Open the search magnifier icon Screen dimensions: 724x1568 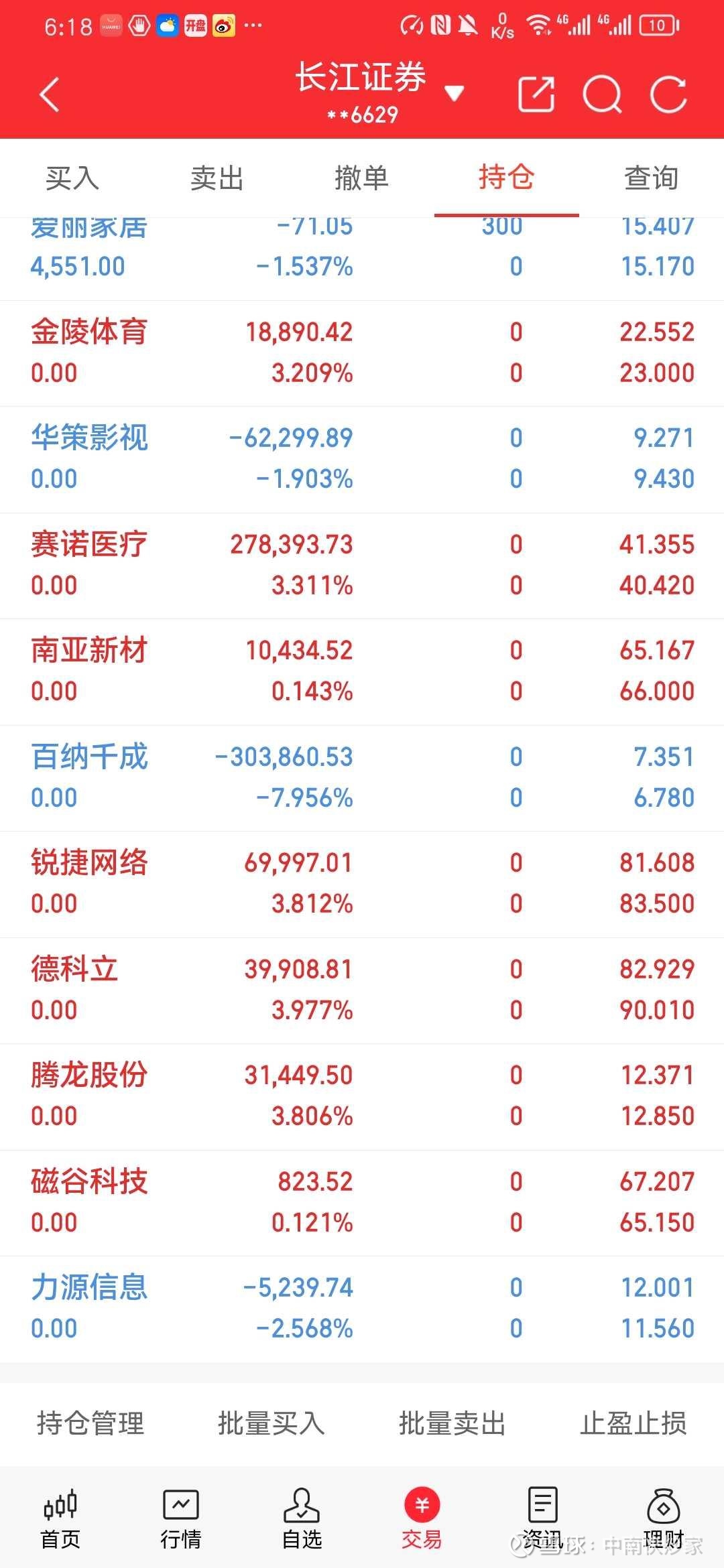[x=603, y=94]
